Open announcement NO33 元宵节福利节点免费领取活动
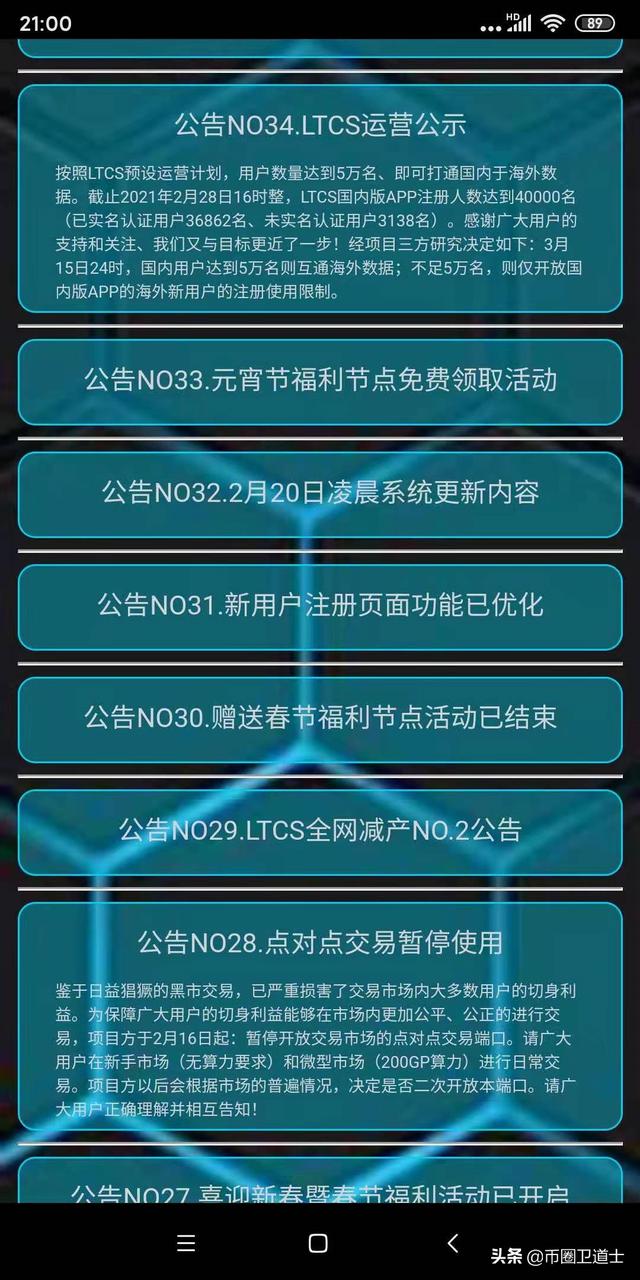 (x=320, y=381)
